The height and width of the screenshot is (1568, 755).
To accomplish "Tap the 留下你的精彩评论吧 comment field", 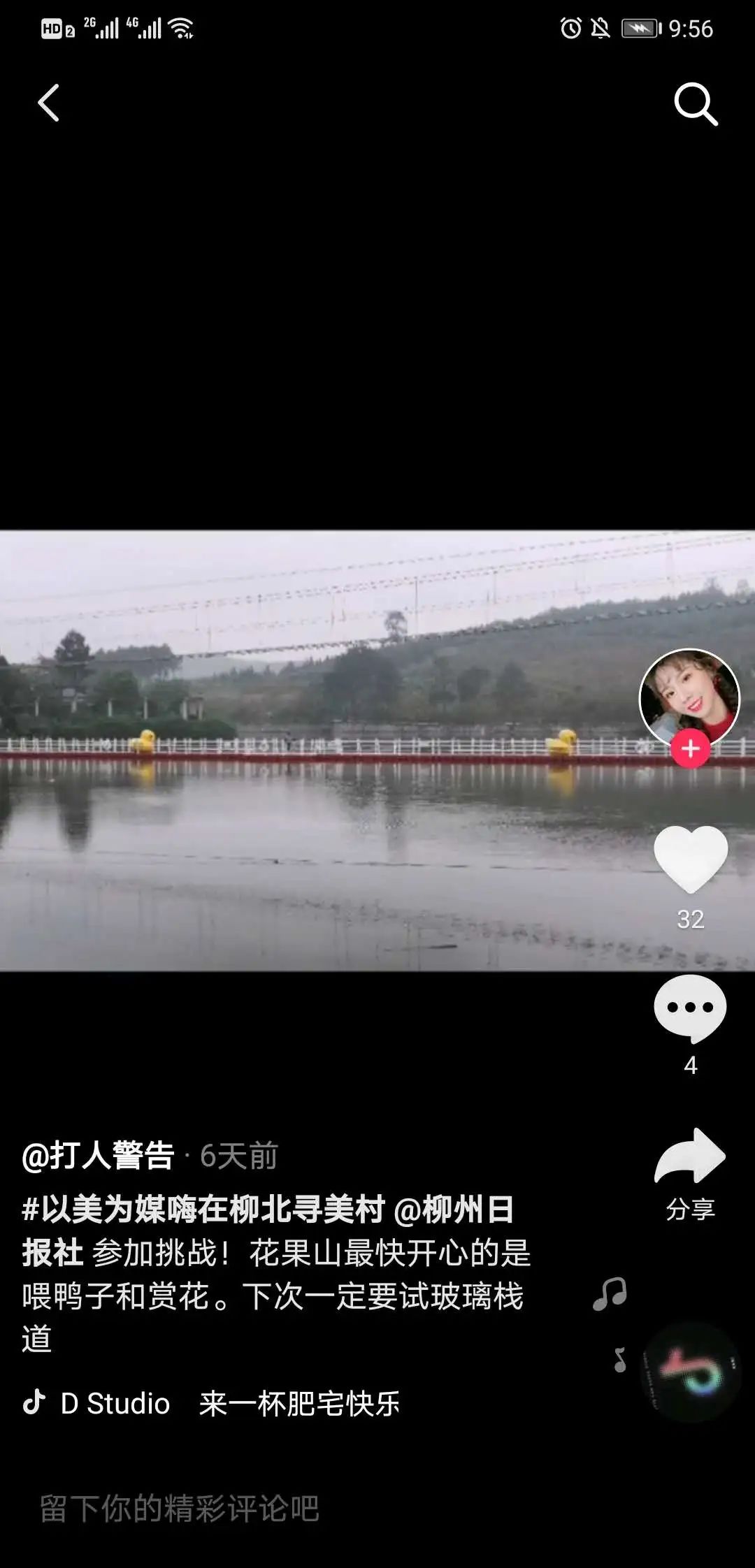I will pyautogui.click(x=179, y=1509).
